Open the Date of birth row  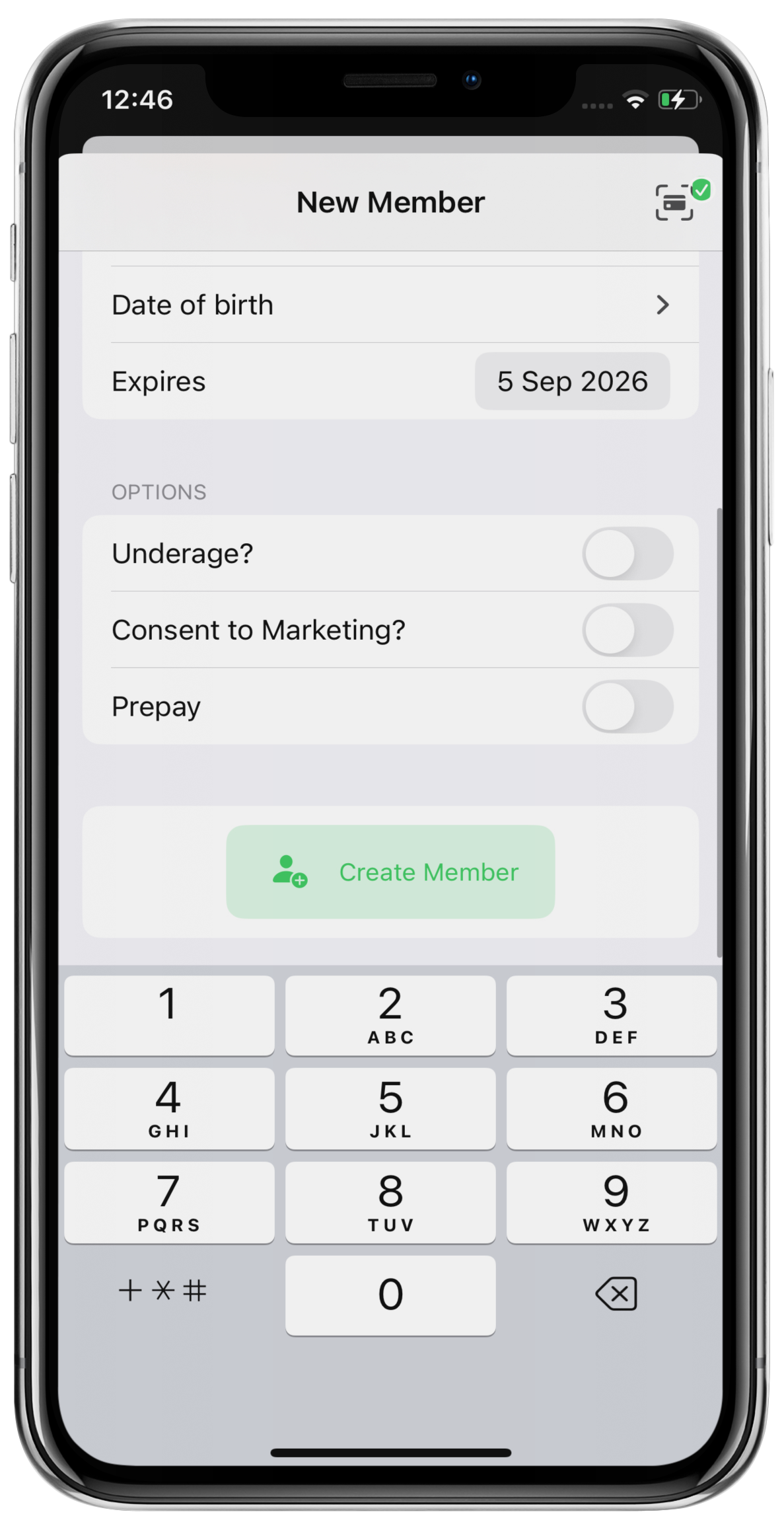[390, 305]
